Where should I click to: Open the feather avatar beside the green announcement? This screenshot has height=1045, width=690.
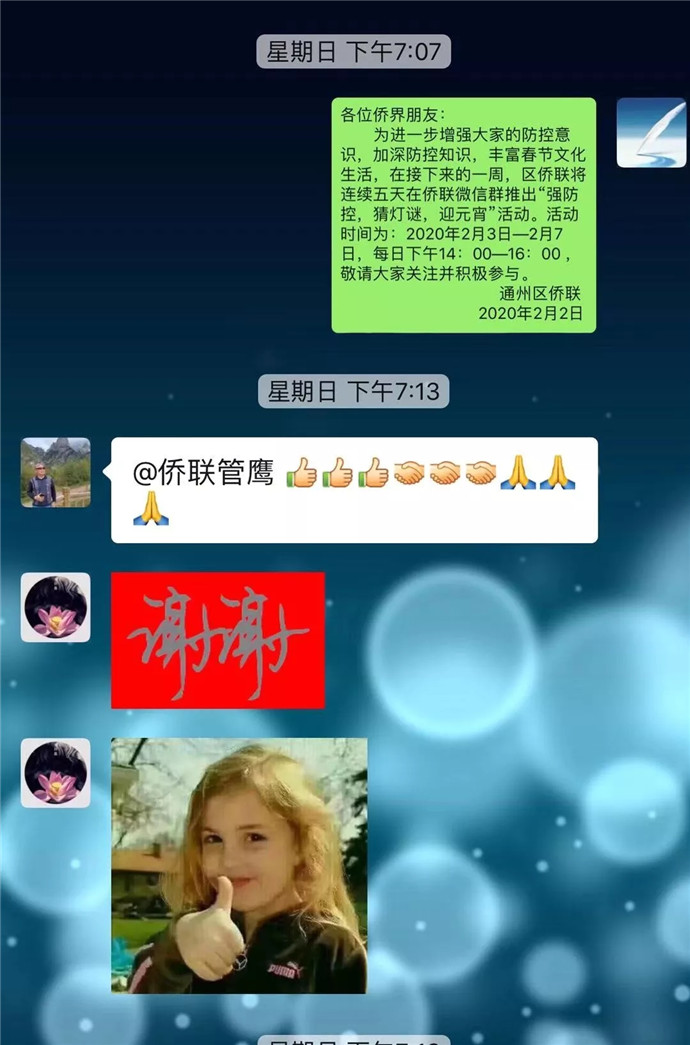point(651,132)
